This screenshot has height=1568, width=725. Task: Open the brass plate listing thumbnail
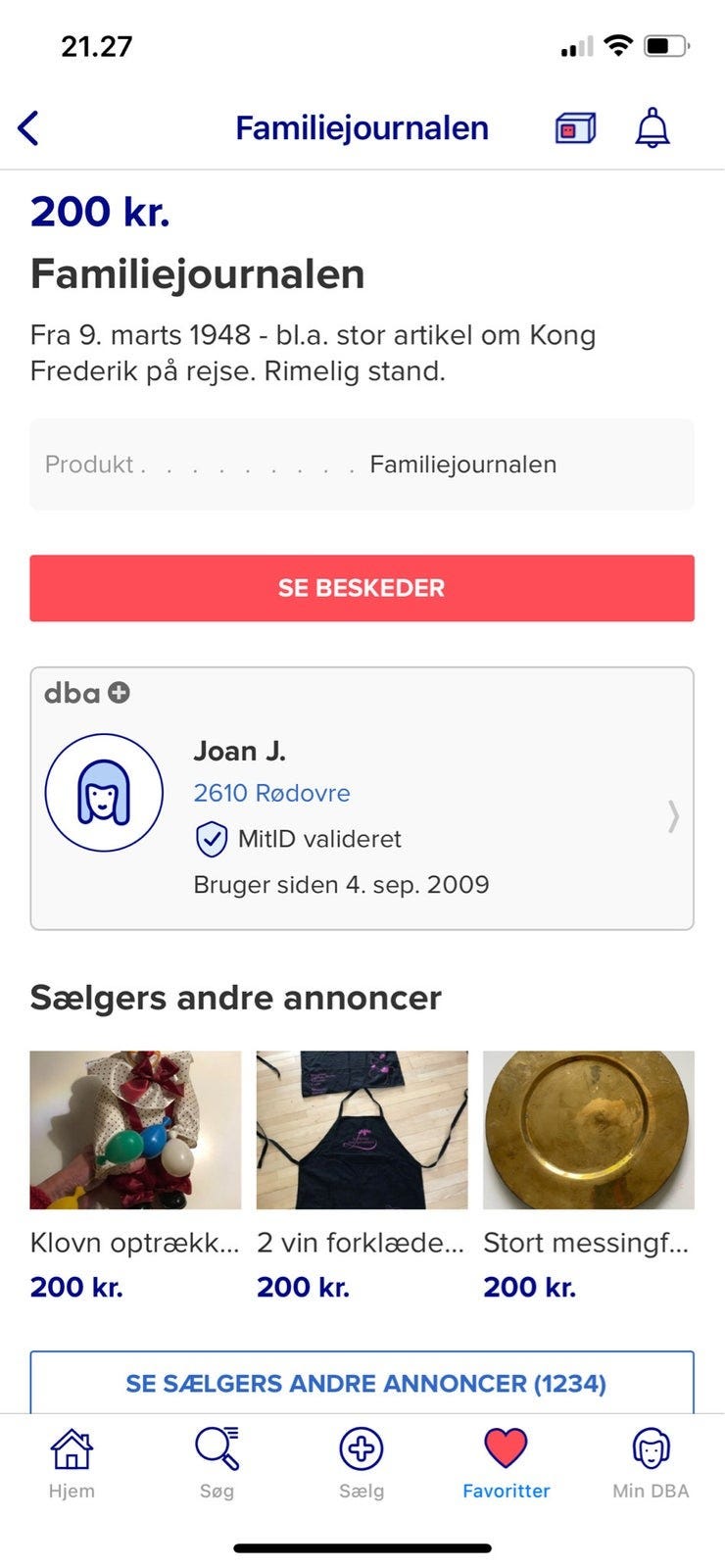589,1129
